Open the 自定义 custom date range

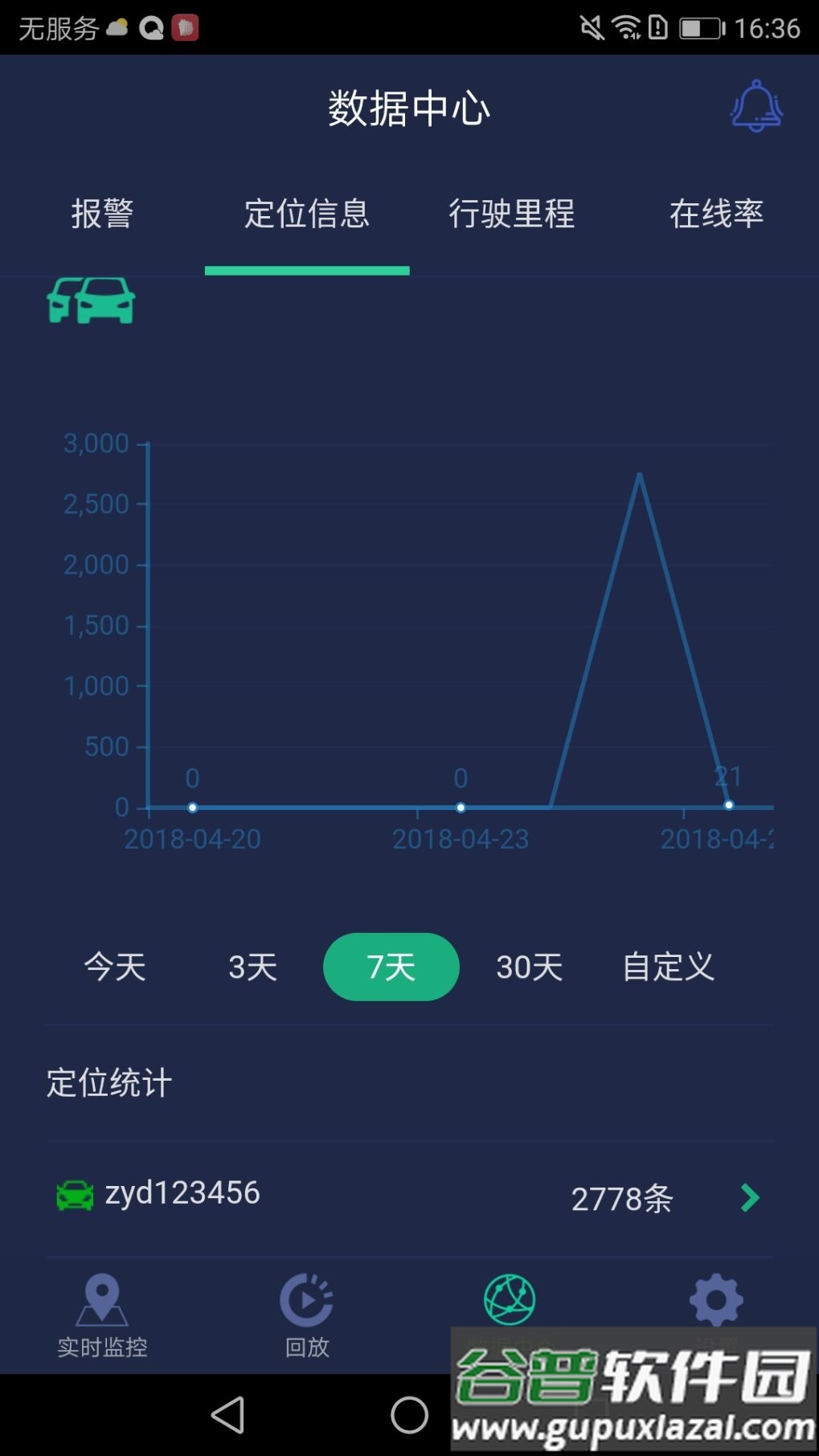tap(668, 967)
